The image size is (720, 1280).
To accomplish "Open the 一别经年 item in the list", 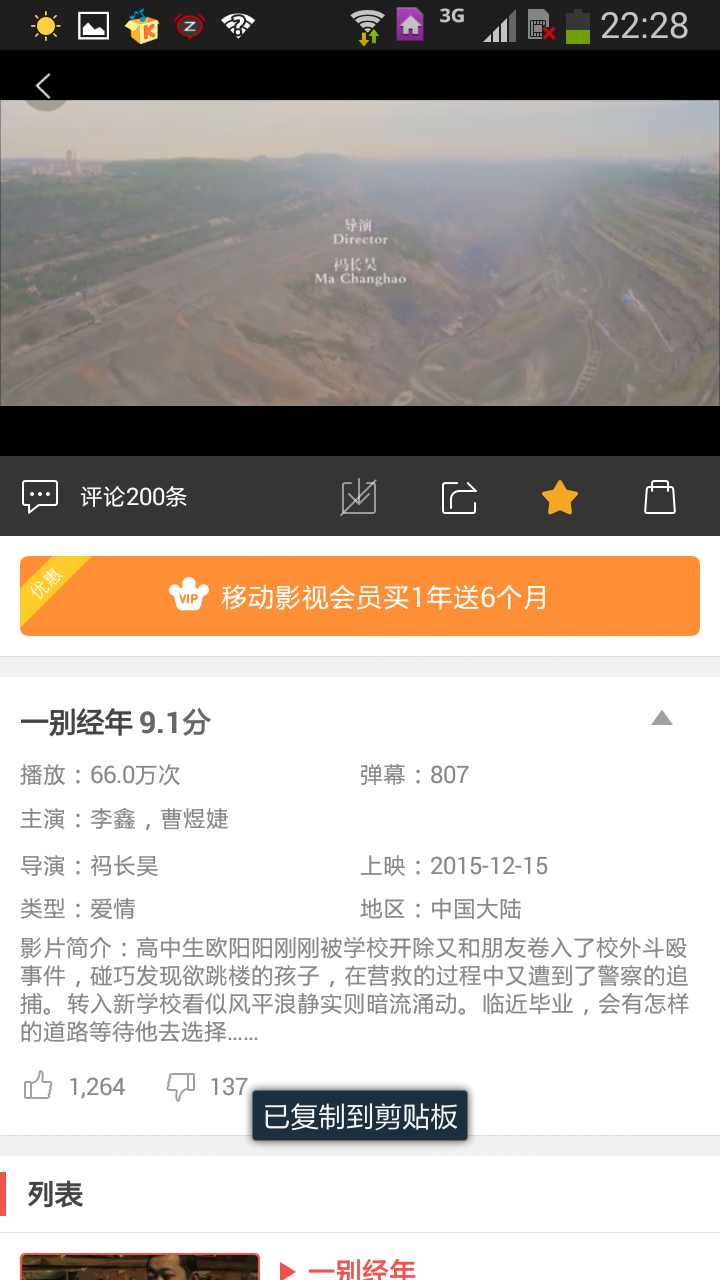I will [360, 1268].
